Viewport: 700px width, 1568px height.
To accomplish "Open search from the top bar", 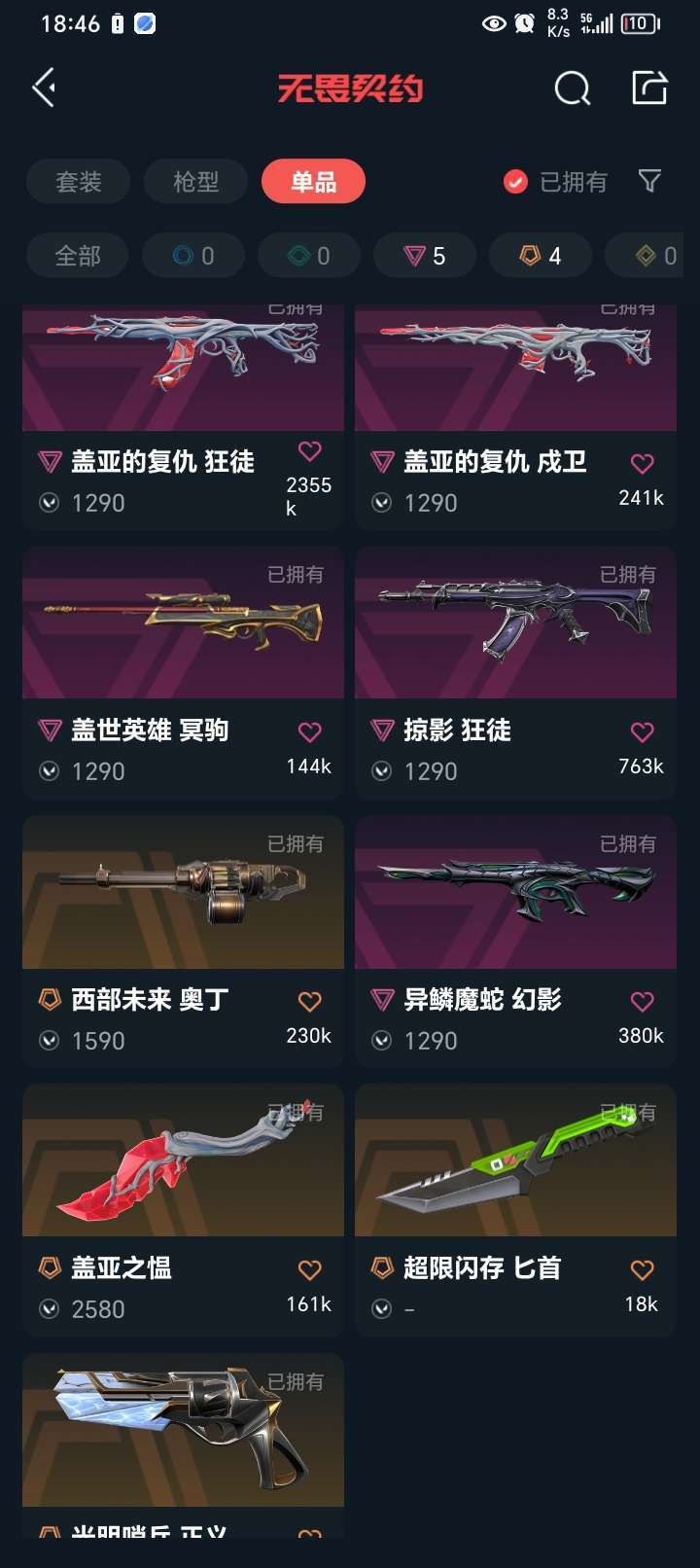I will click(572, 89).
